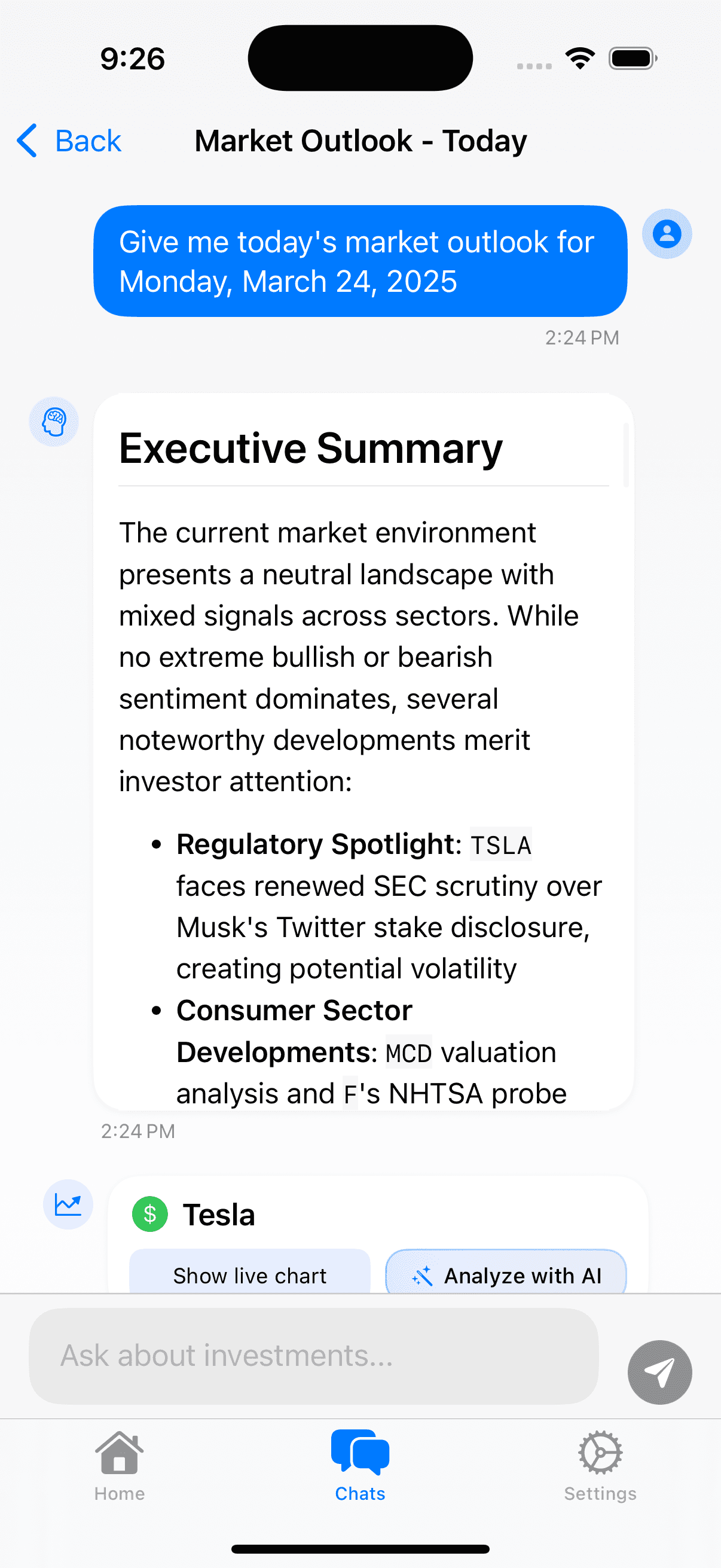The image size is (721, 1568).
Task: Tap the MCD ticker highlight
Action: tap(408, 1053)
